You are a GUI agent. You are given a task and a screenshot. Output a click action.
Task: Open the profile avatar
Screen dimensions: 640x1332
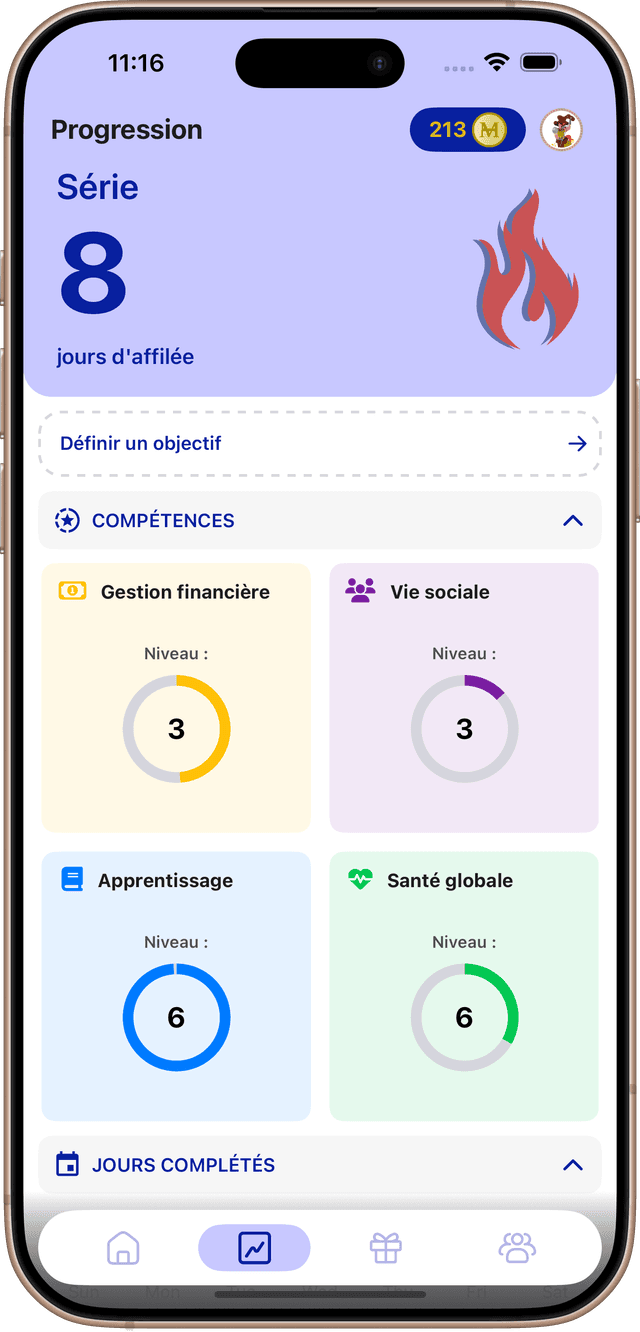coord(561,130)
